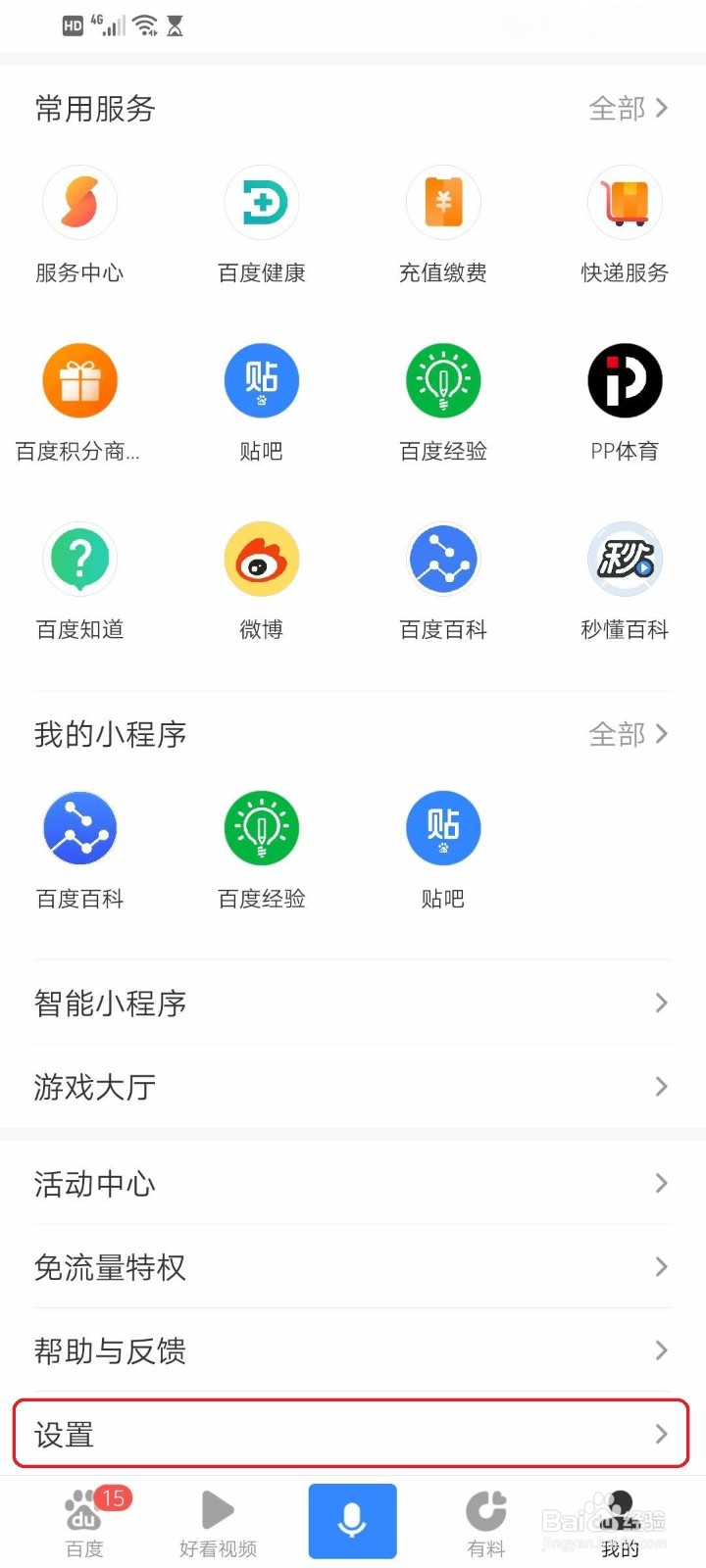Tap the 百度知道 question mark icon
The height and width of the screenshot is (1568, 706).
79,559
